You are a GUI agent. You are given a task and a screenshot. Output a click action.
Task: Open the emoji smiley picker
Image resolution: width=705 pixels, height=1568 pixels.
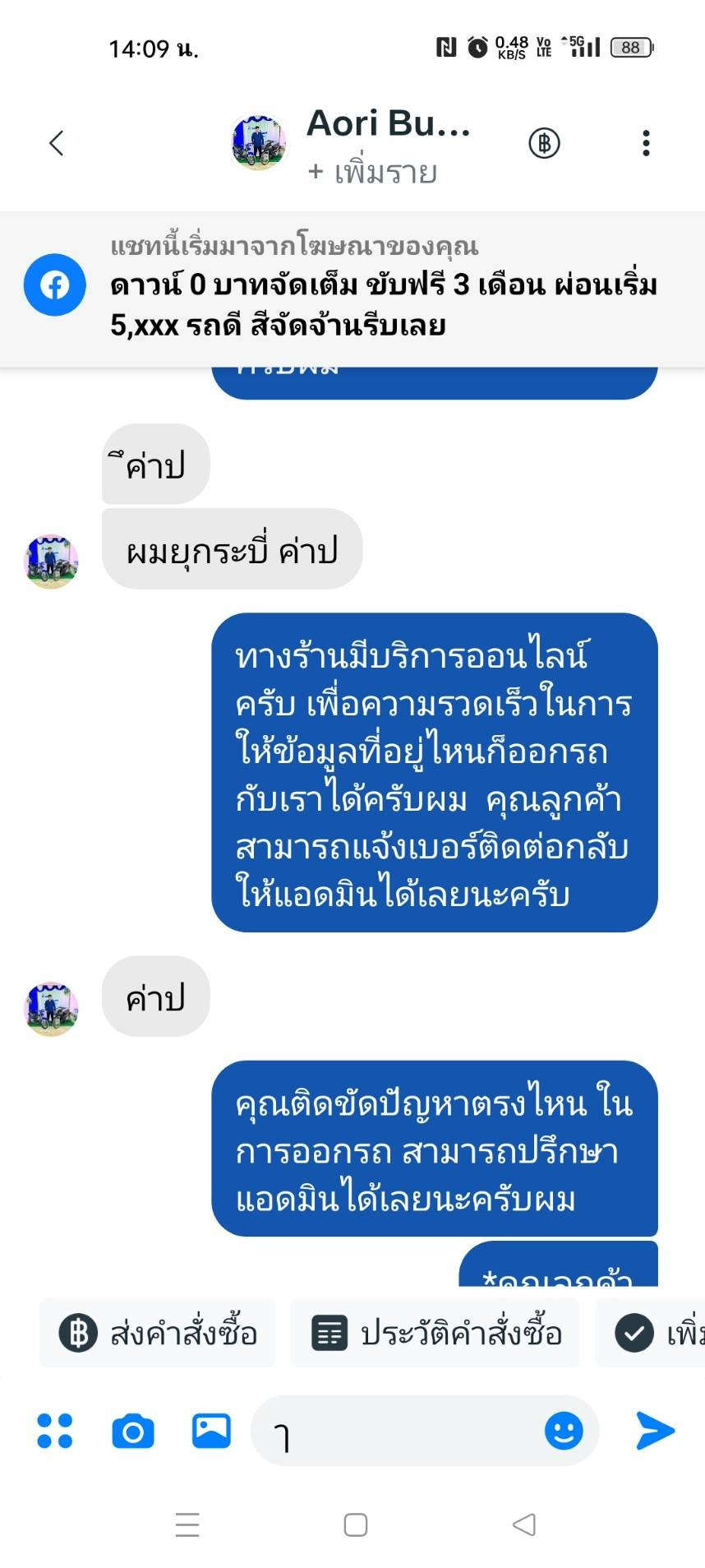click(564, 1431)
